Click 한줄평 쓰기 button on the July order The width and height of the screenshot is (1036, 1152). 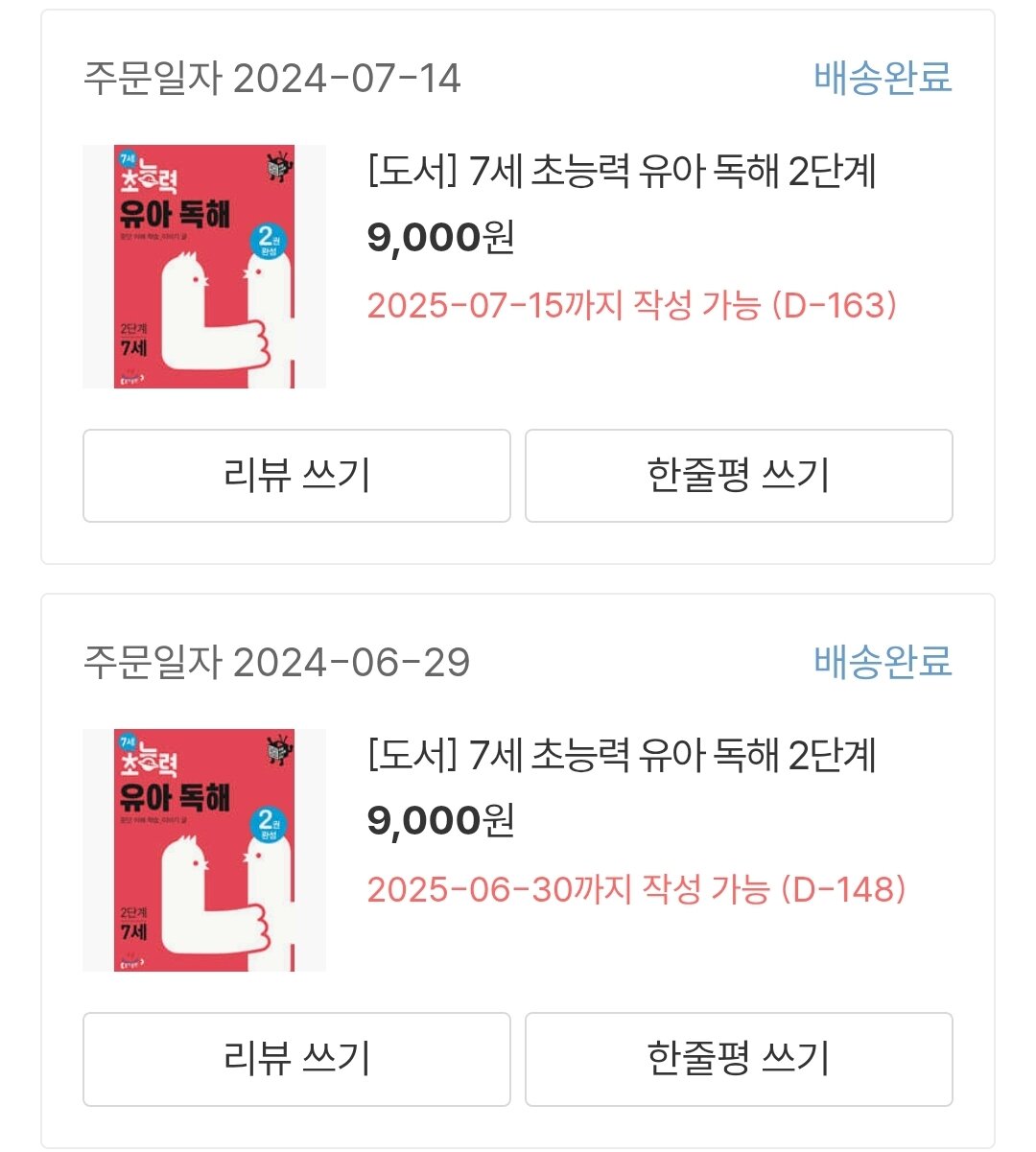coord(741,476)
